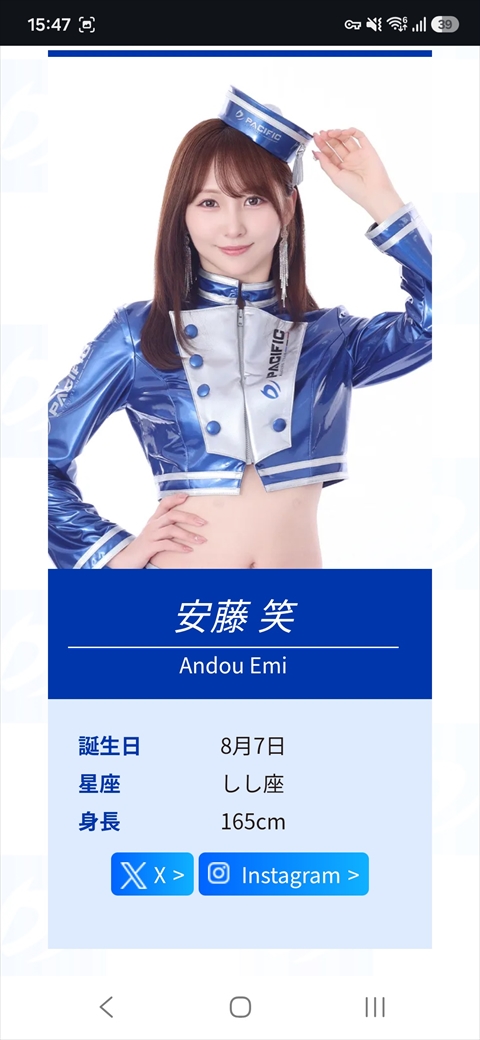Go to the home screen
Screen dimensions: 480x1040
240,1007
